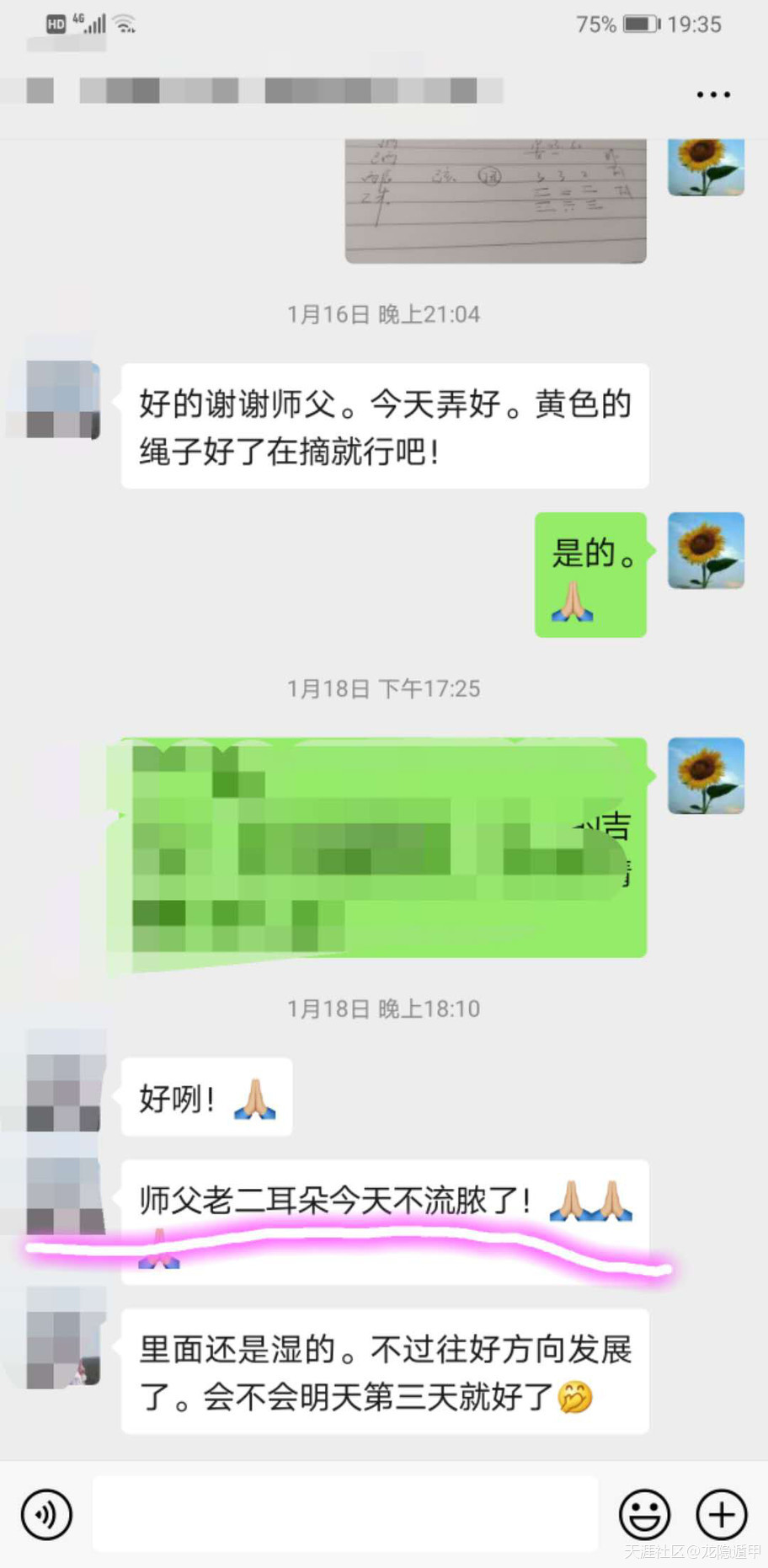Open sender avatar beside 好咧 message
This screenshot has width=768, height=1568.
pyautogui.click(x=63, y=1092)
